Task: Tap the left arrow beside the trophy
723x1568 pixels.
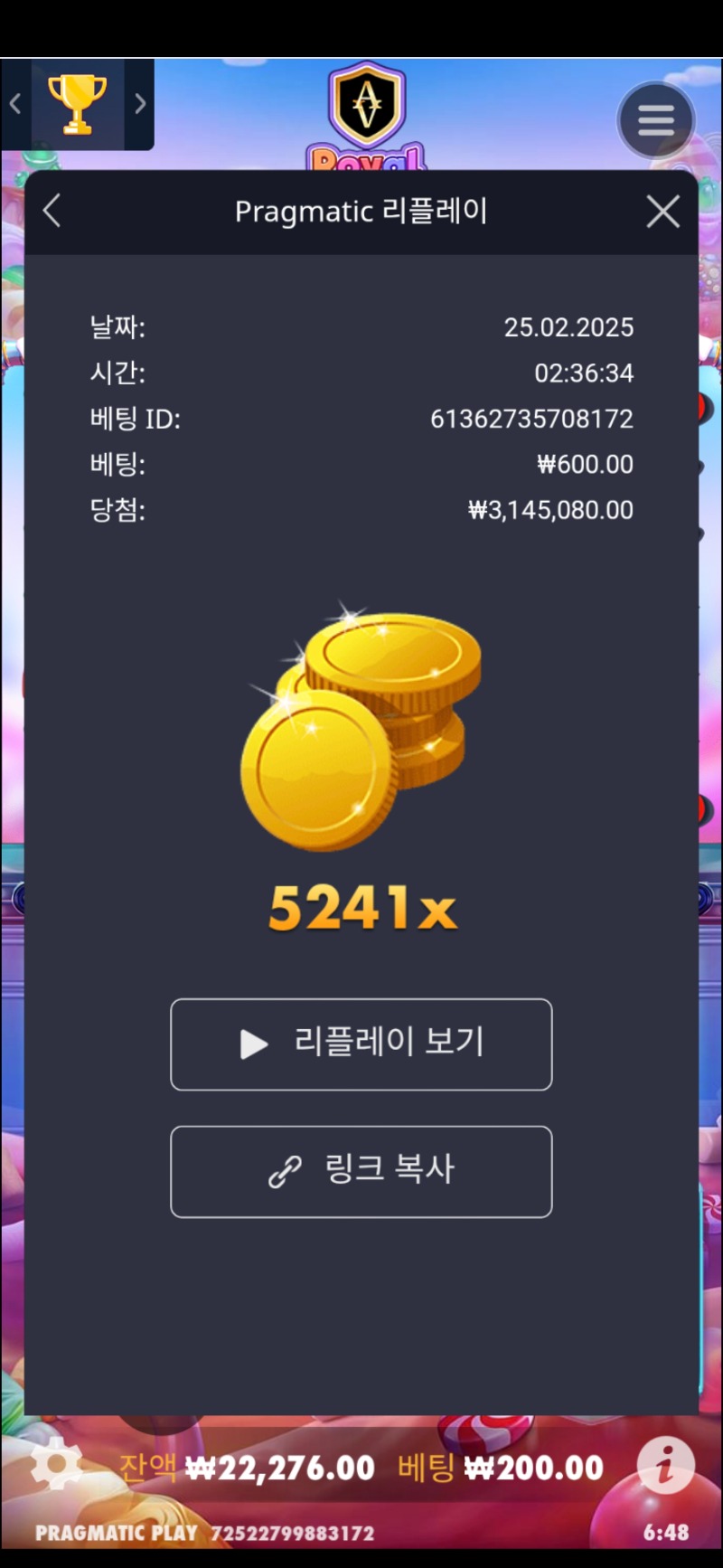Action: coord(15,104)
